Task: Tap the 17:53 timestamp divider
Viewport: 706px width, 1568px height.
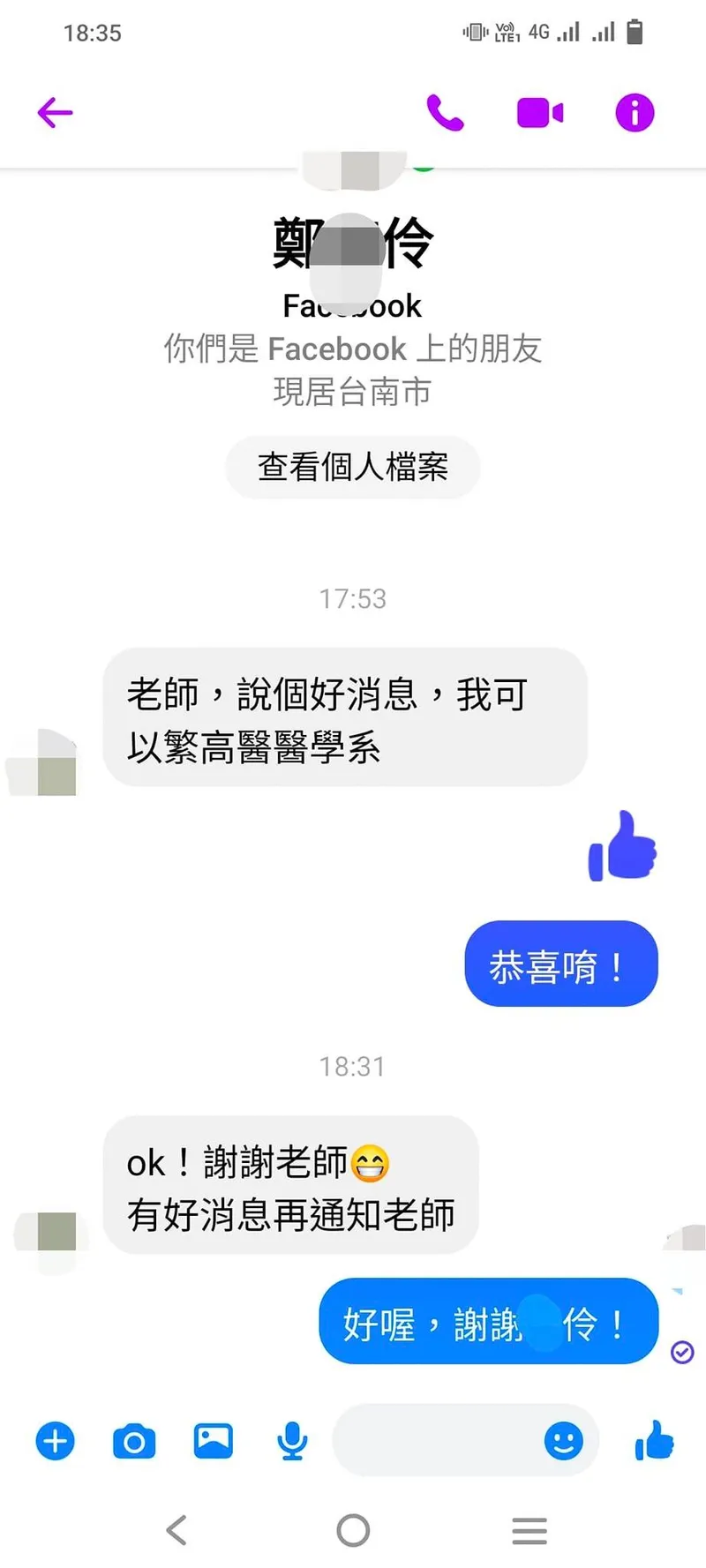Action: coord(353,599)
